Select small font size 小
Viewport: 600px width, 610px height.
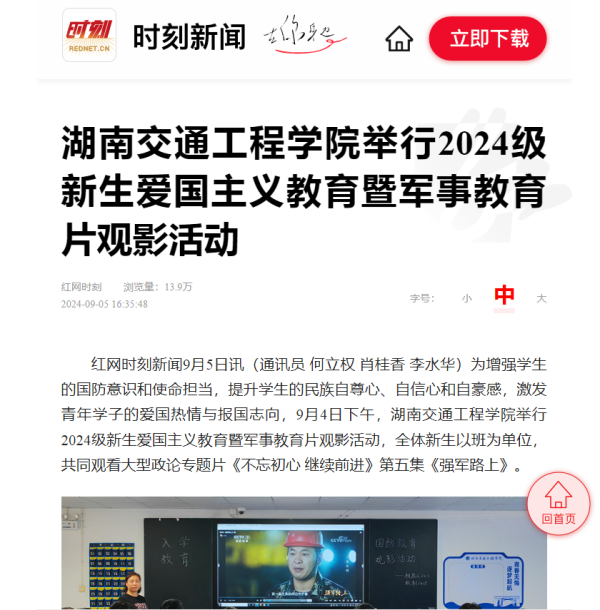click(466, 298)
